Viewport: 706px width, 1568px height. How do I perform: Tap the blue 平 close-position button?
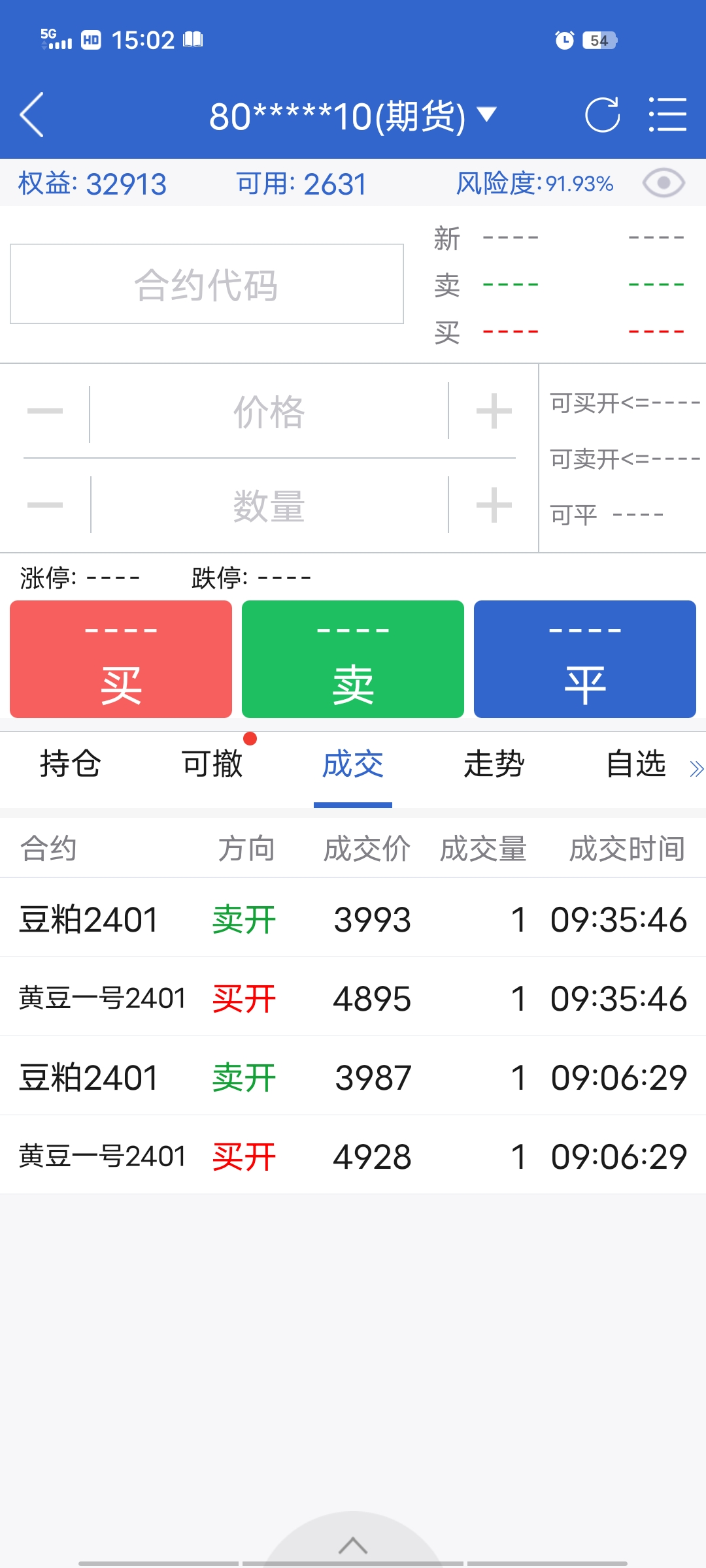(585, 659)
